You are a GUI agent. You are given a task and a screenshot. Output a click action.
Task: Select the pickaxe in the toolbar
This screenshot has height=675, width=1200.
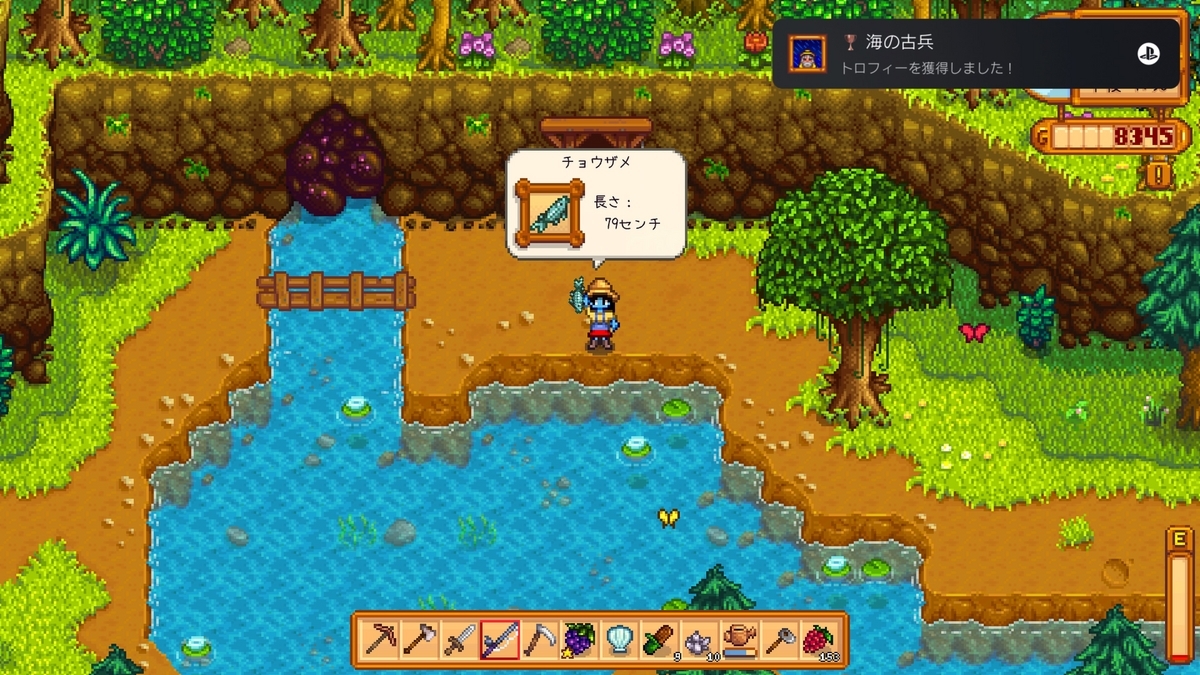(380, 640)
